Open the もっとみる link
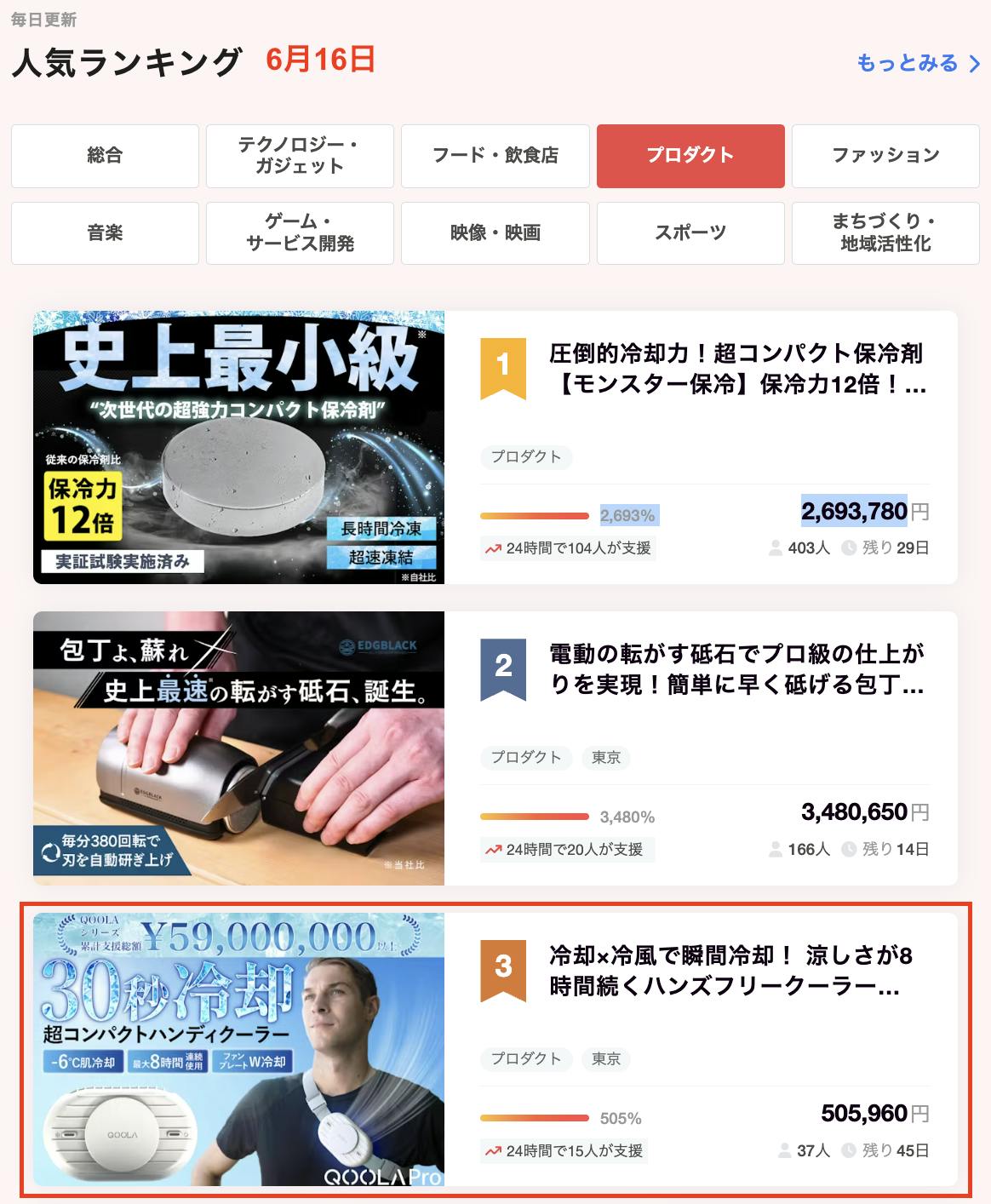Screen dimensions: 991x1204 (x=918, y=63)
